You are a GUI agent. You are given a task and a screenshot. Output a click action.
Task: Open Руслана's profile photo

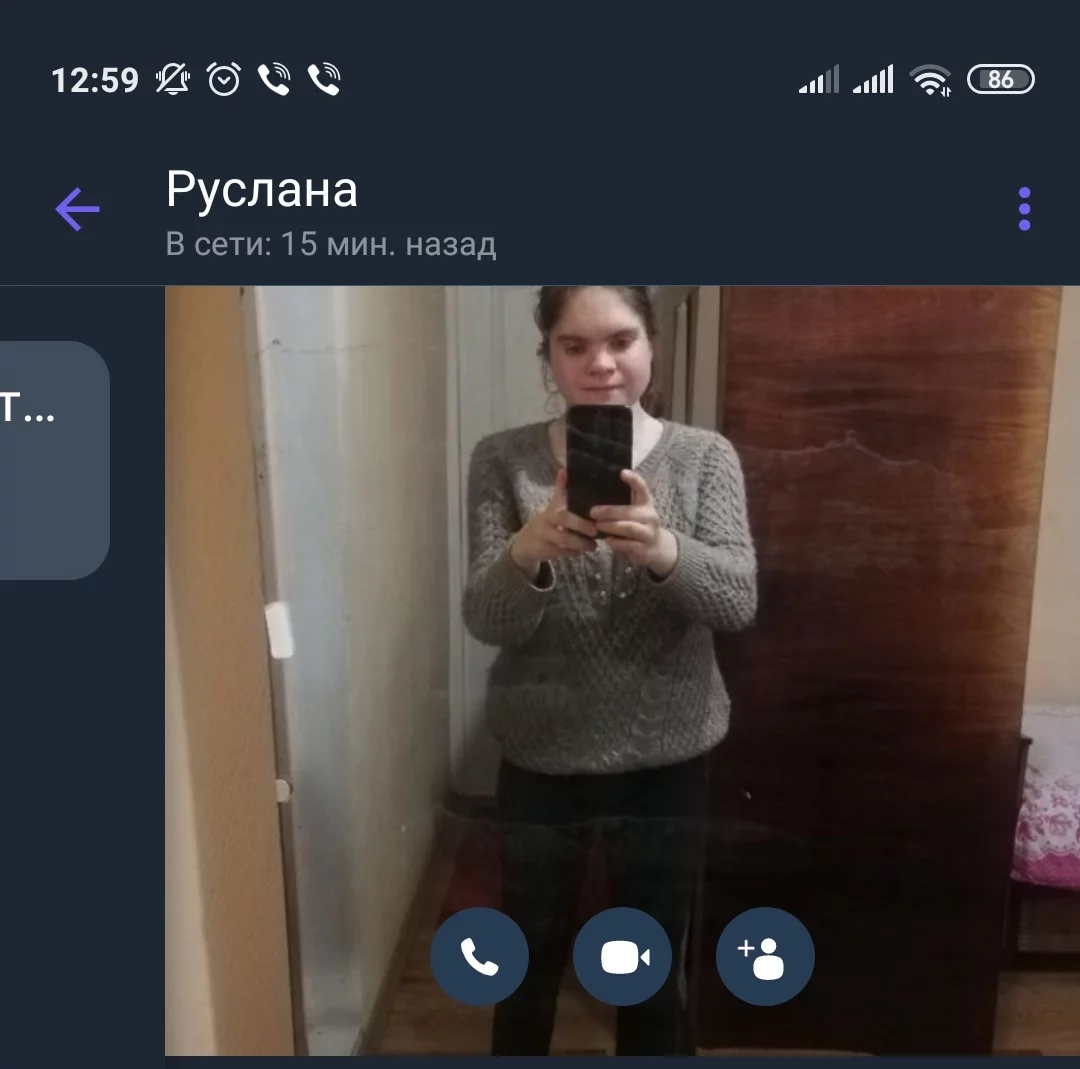pos(610,600)
